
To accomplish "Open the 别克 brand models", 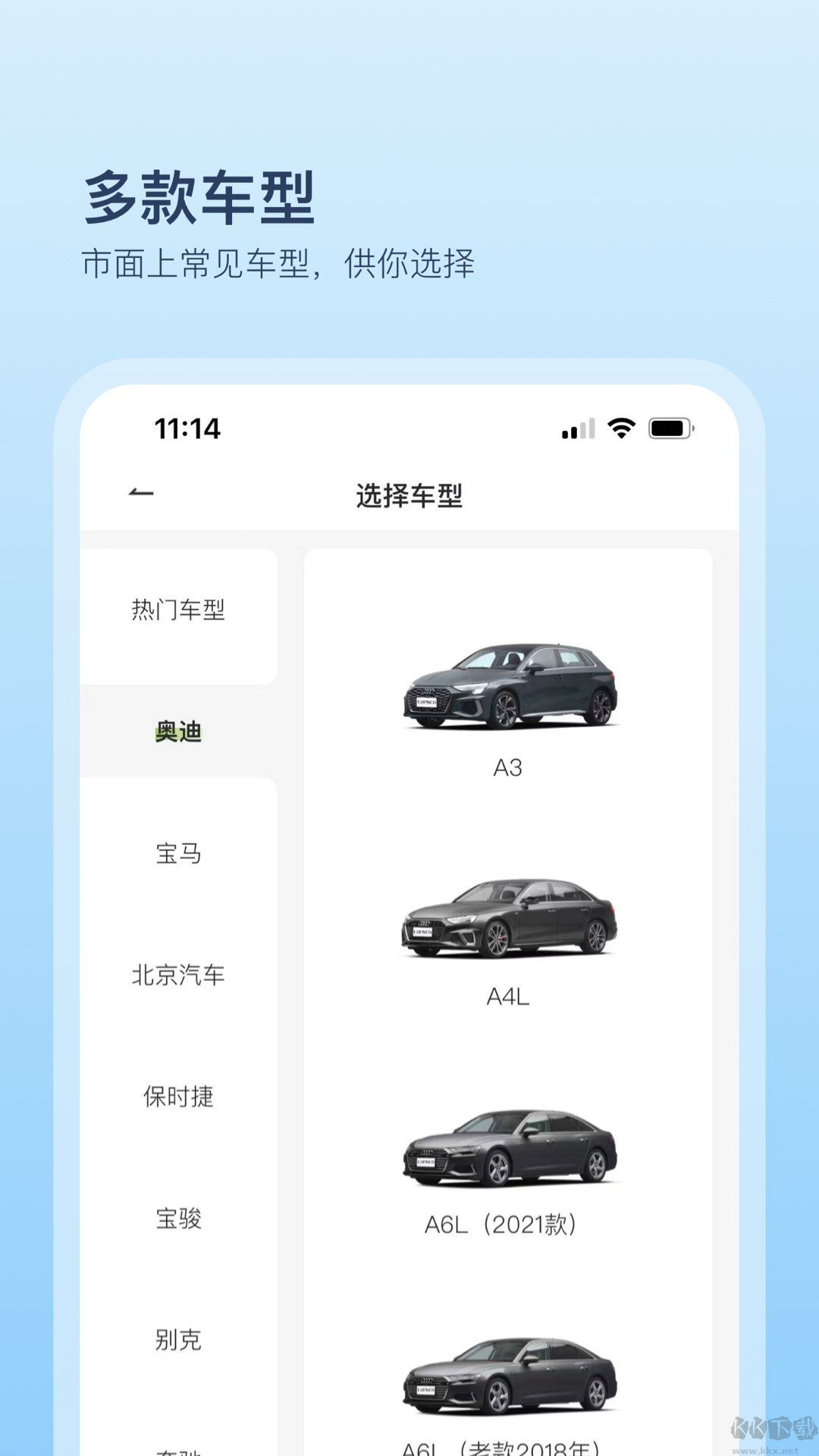I will 180,1338.
